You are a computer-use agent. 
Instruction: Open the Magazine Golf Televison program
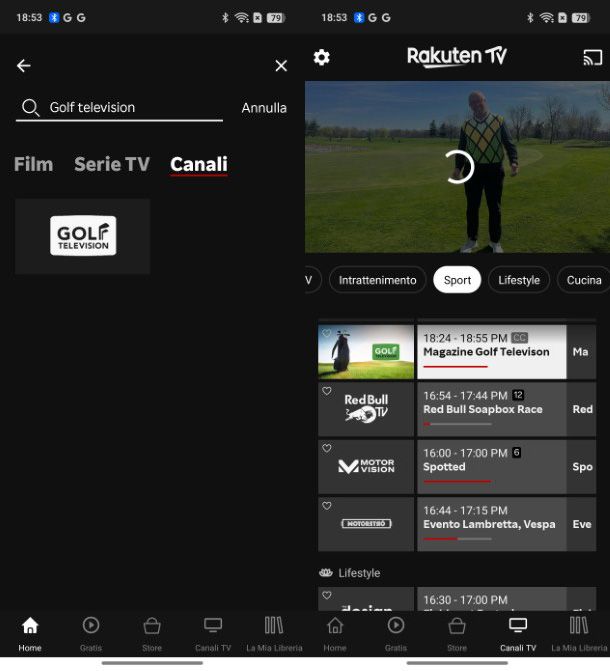click(491, 352)
